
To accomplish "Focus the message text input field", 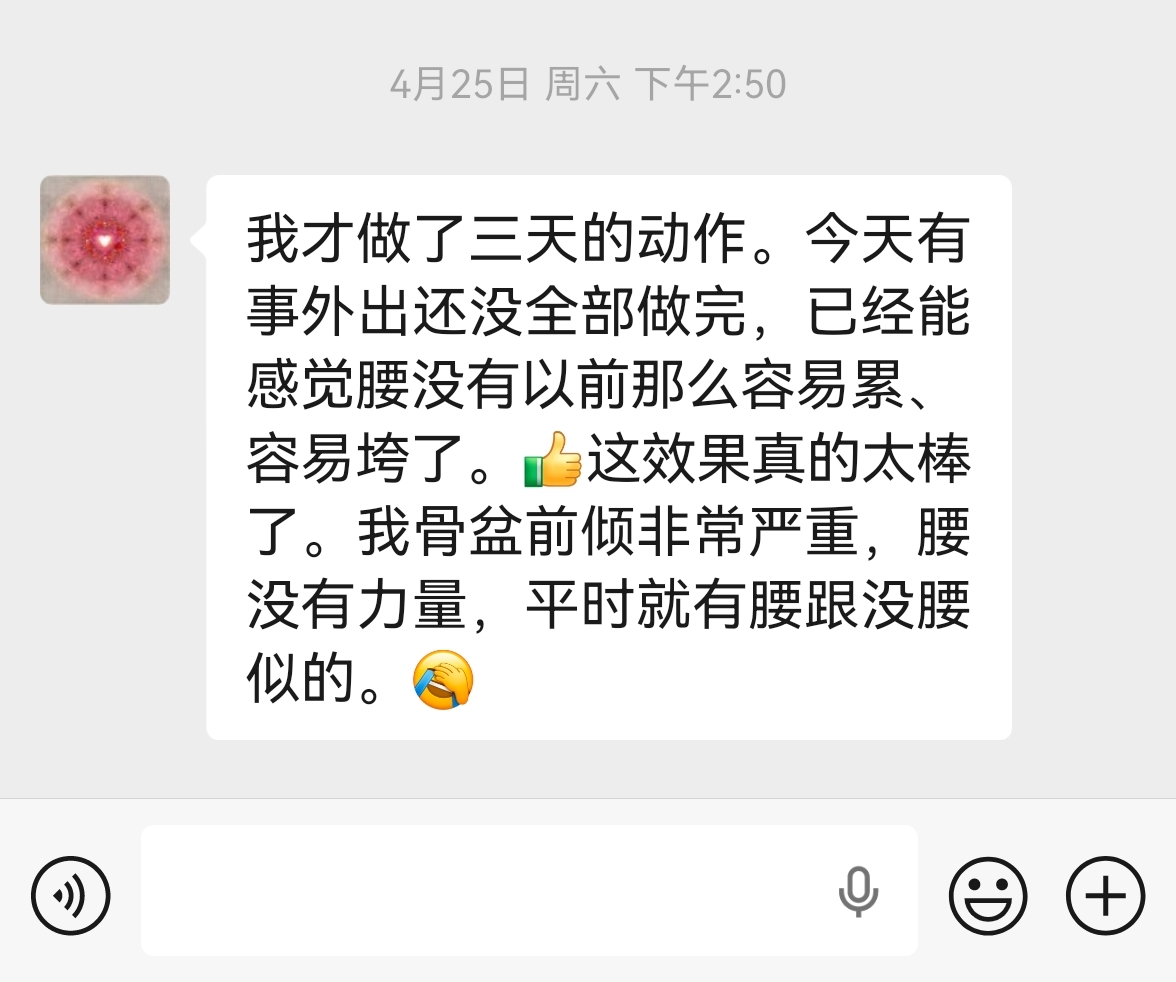I will tap(480, 891).
